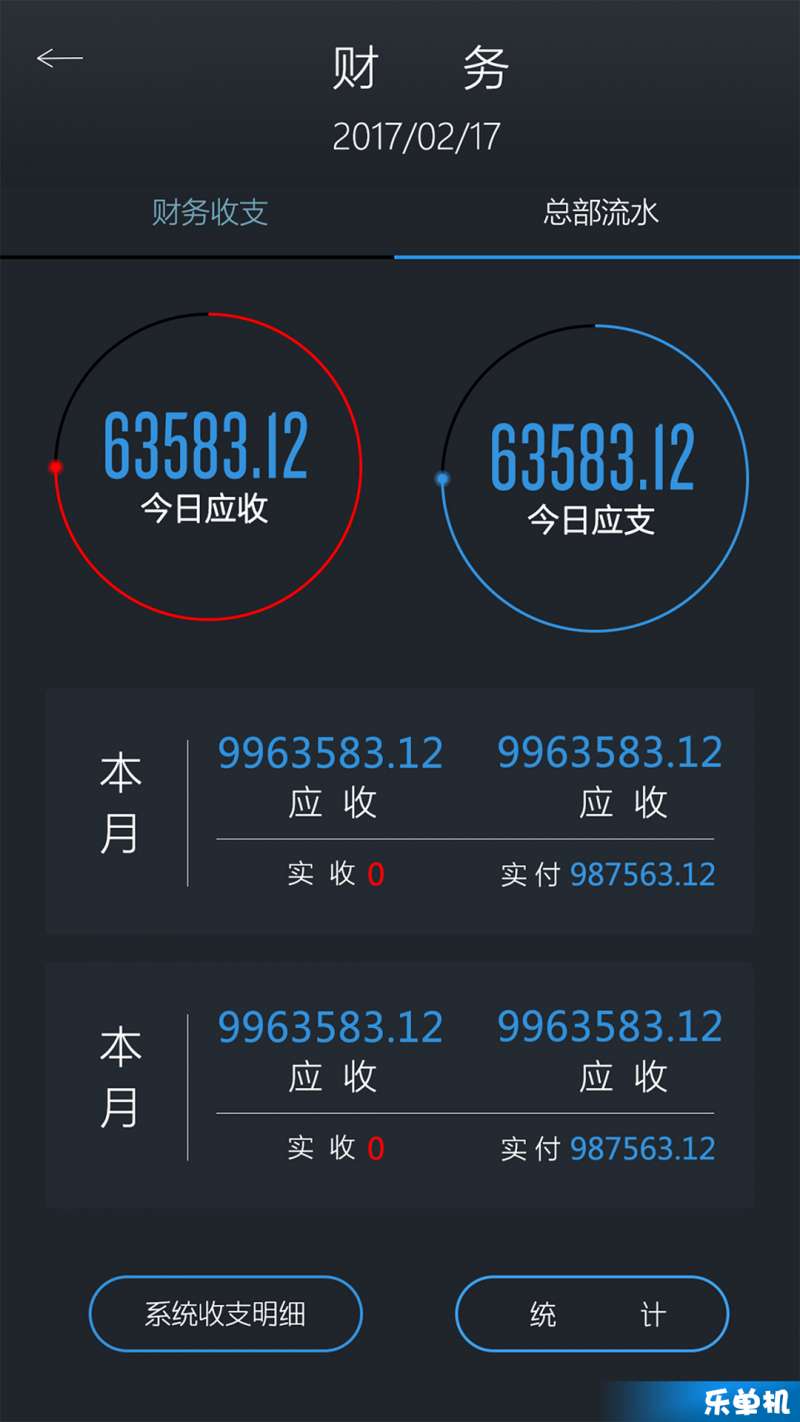800x1422 pixels.
Task: Tap the 统计 button
Action: pyautogui.click(x=592, y=1314)
